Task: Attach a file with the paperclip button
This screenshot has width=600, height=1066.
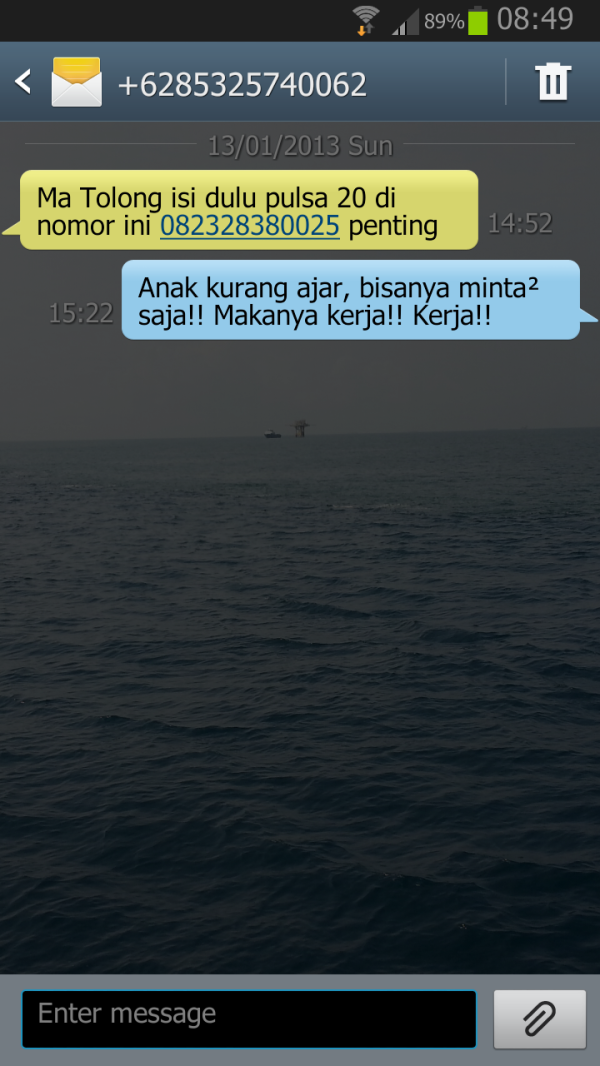Action: coord(540,1019)
